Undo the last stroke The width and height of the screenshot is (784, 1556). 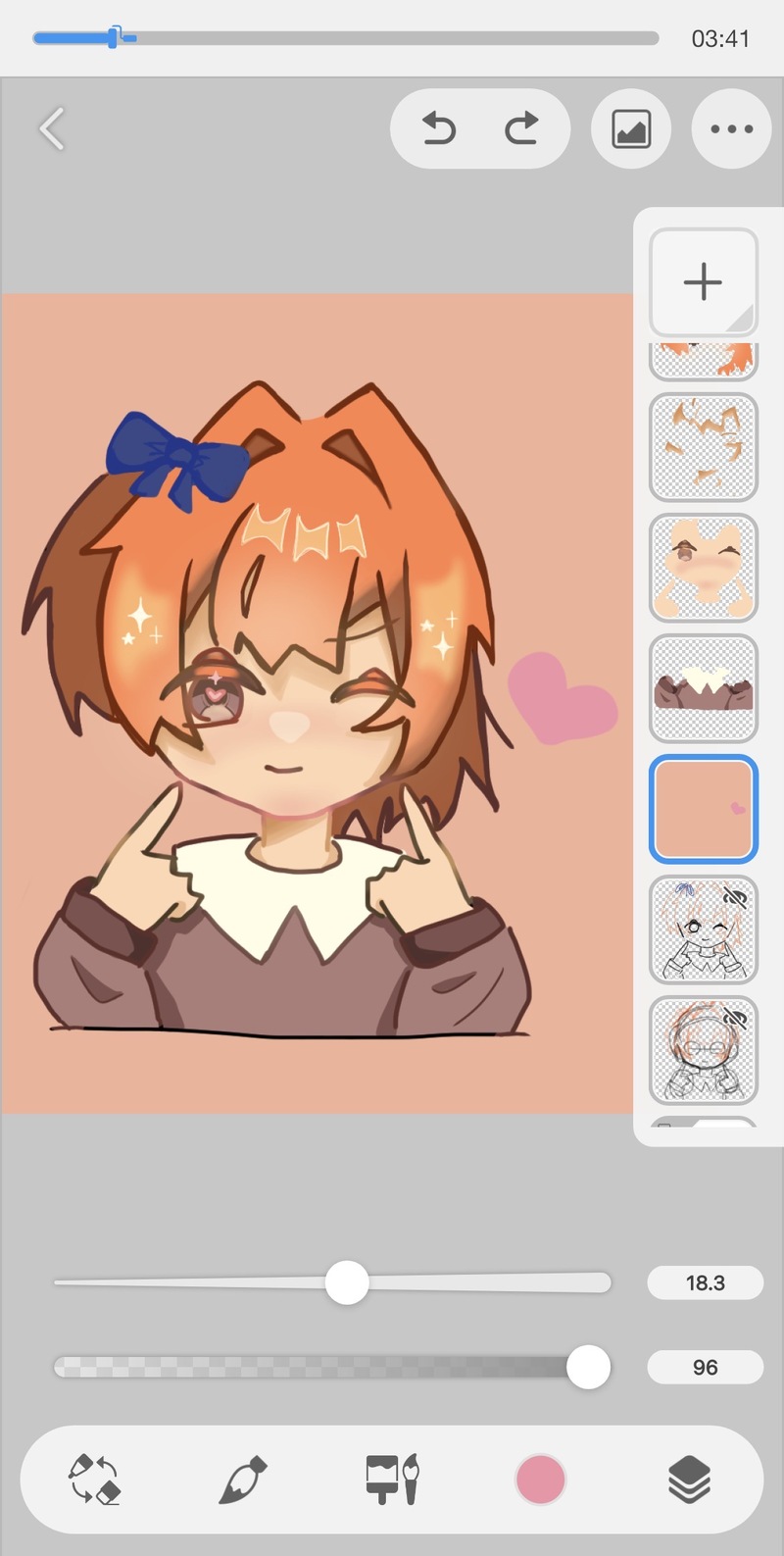439,128
